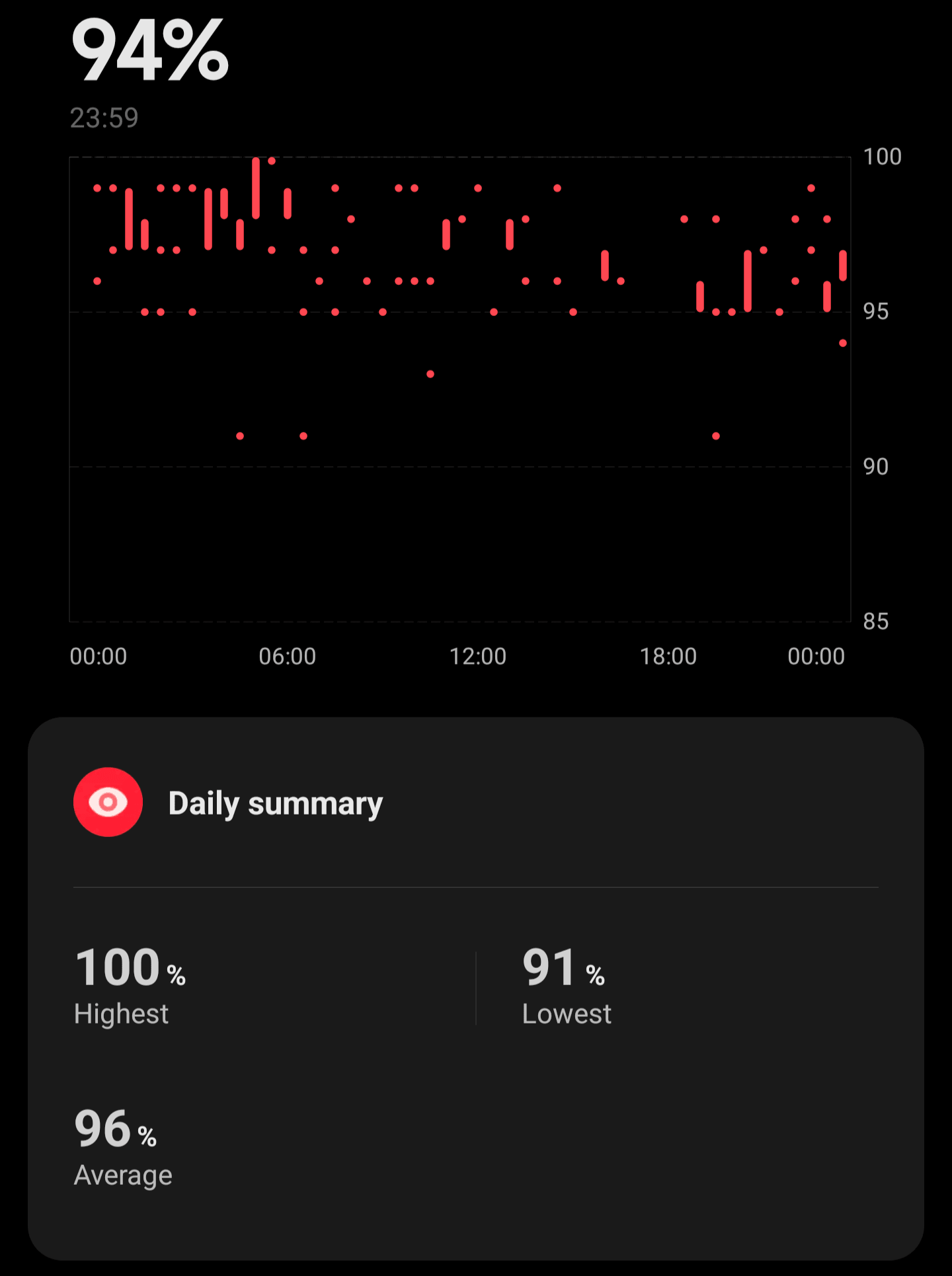
Task: Select the 91% dot around 05:00
Action: point(239,436)
